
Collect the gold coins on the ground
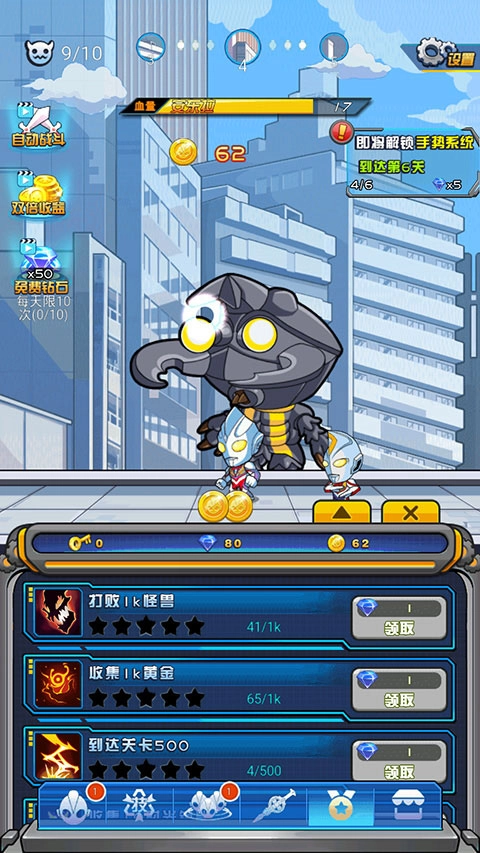pyautogui.click(x=225, y=506)
